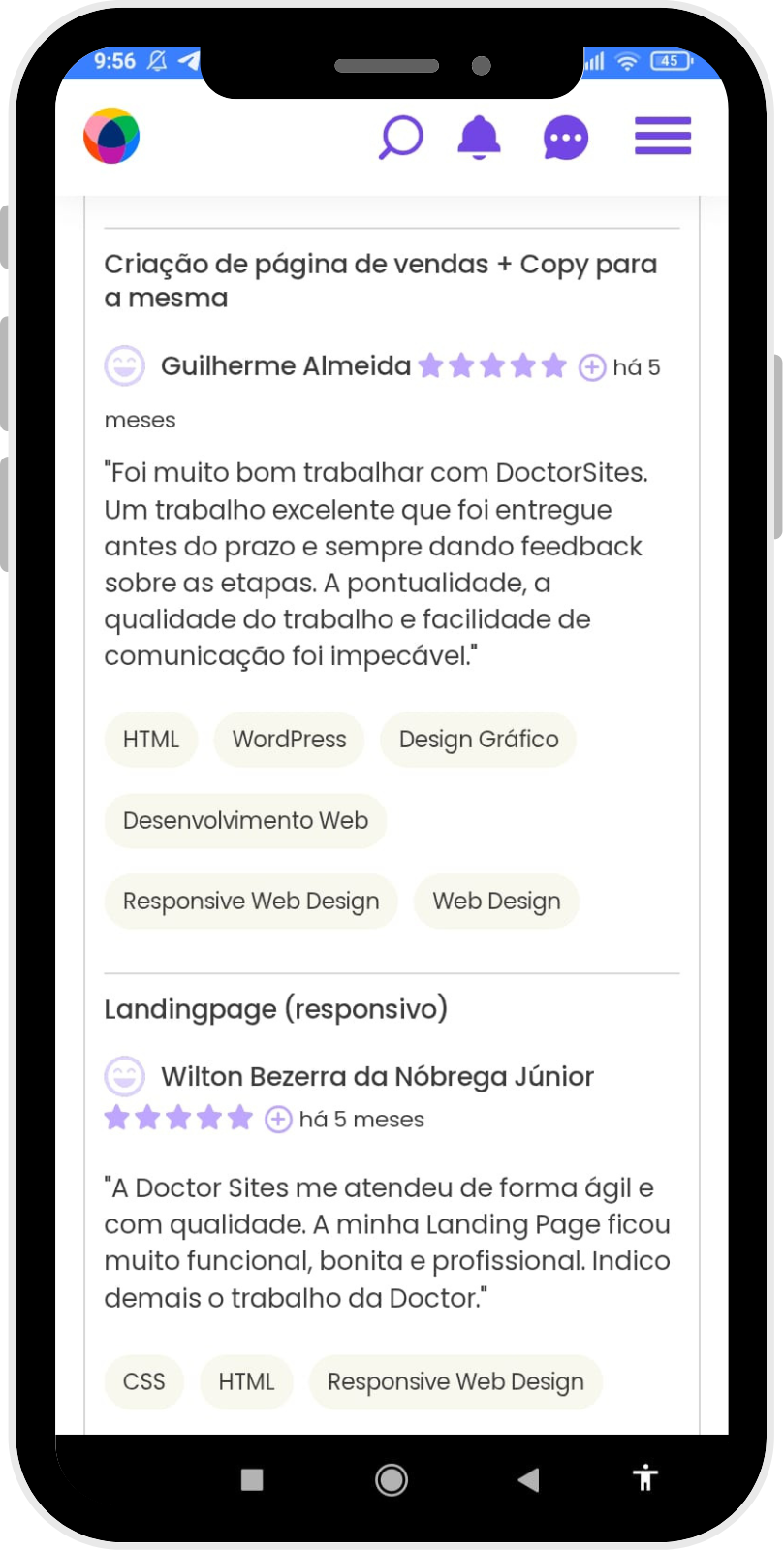The image size is (784, 1551).
Task: Expand rating details for Wilton's review
Action: pos(278,1120)
